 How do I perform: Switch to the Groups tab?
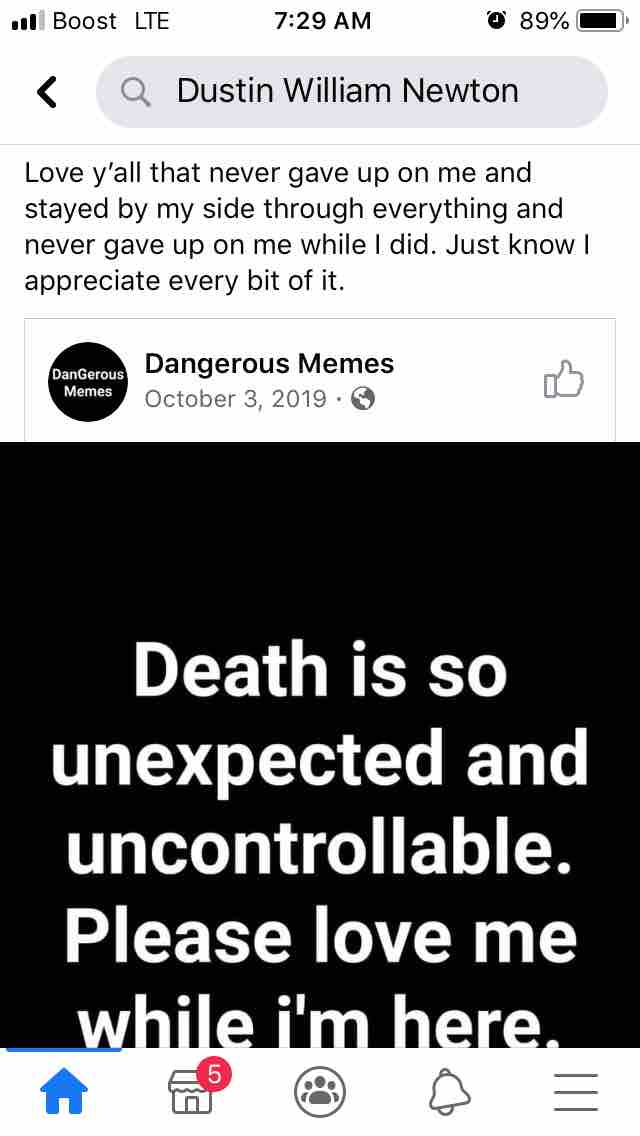coord(320,1090)
